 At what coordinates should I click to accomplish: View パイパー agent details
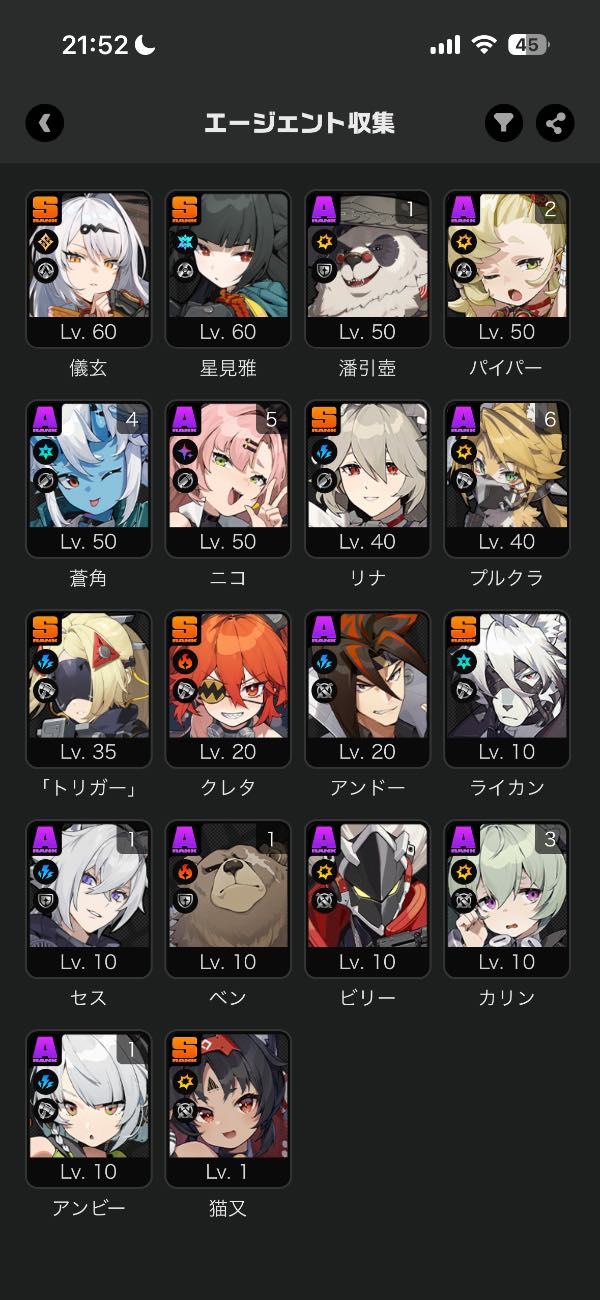pos(507,268)
